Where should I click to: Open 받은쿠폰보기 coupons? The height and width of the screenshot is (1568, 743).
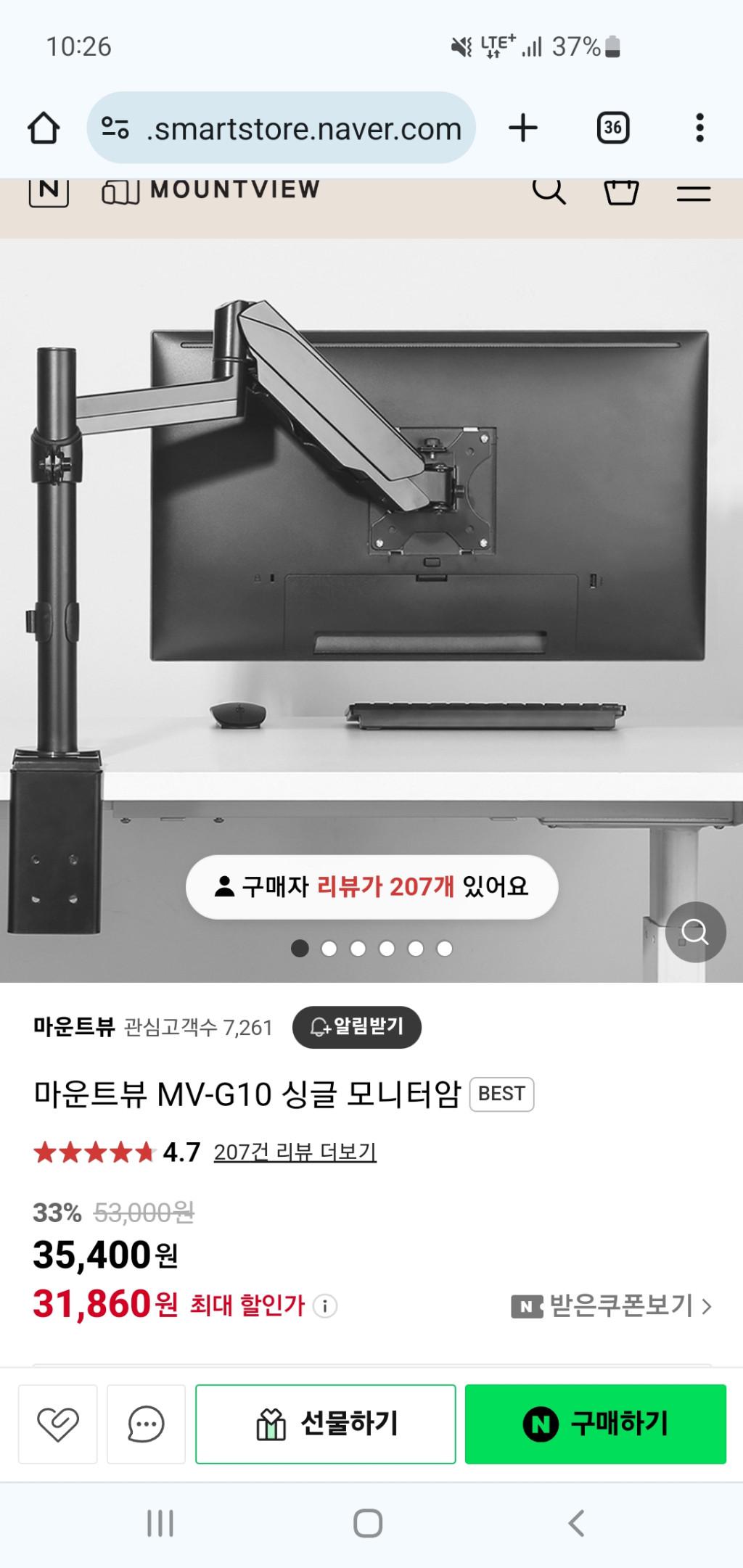612,1306
